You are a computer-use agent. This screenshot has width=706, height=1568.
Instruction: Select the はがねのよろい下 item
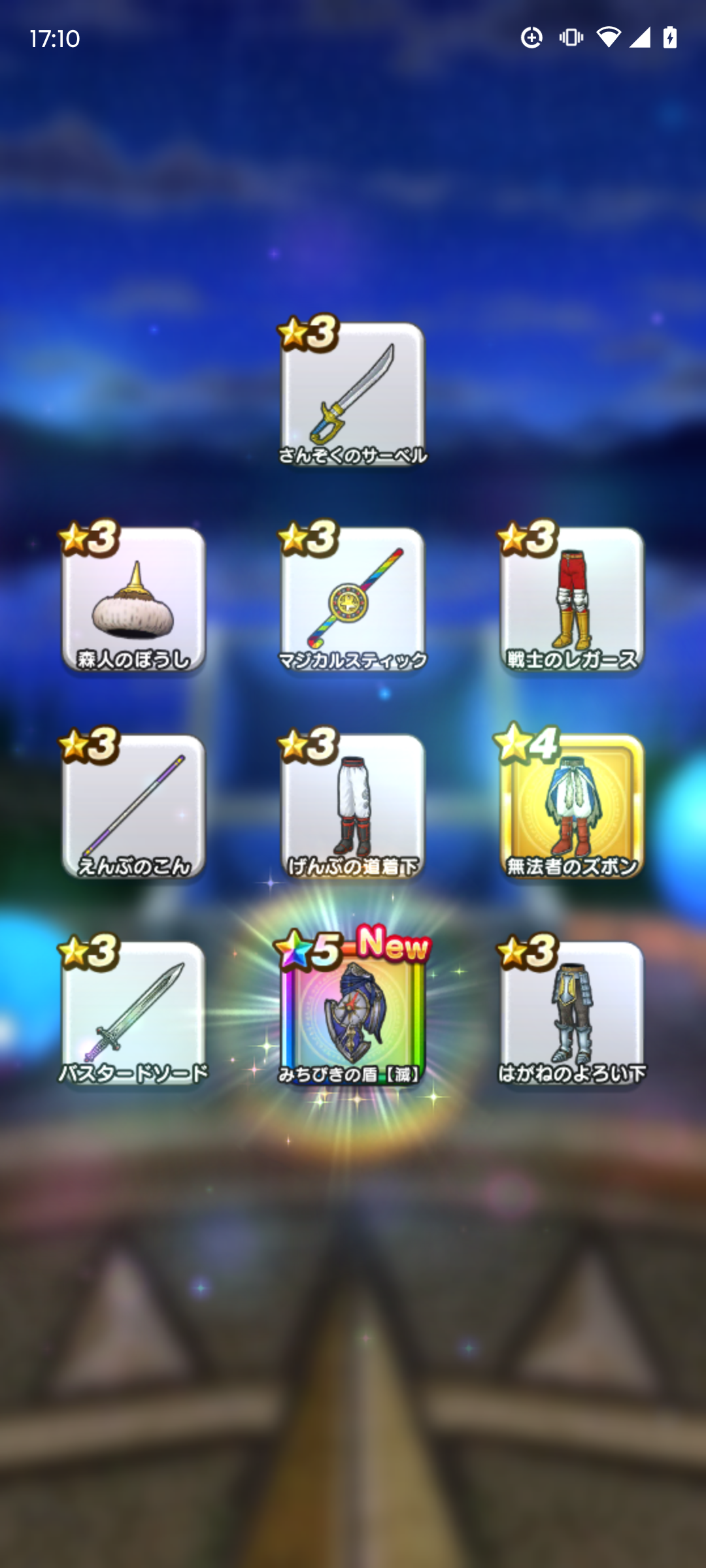click(572, 1013)
